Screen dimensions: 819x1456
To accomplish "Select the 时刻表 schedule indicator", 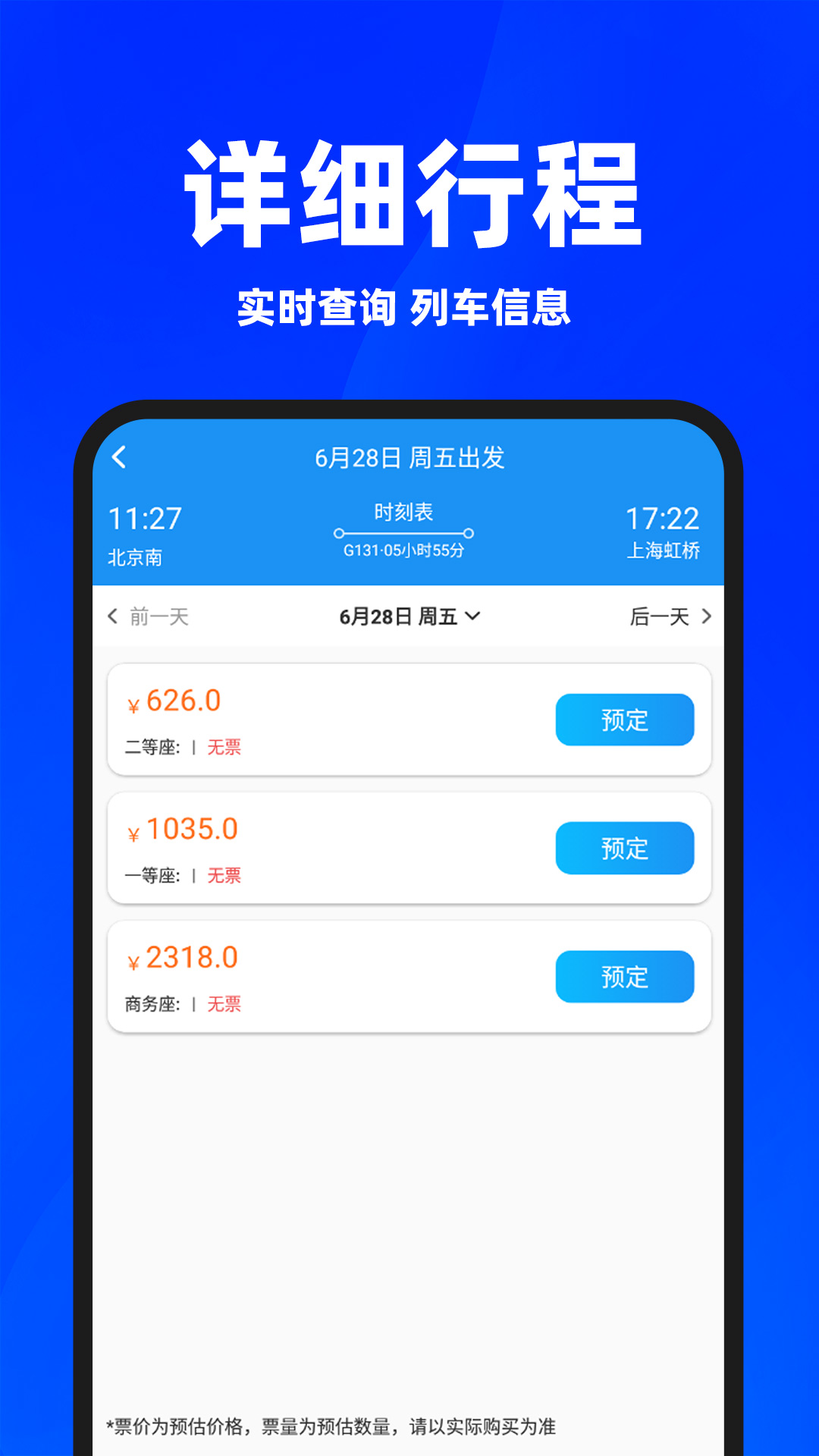I will pyautogui.click(x=407, y=512).
